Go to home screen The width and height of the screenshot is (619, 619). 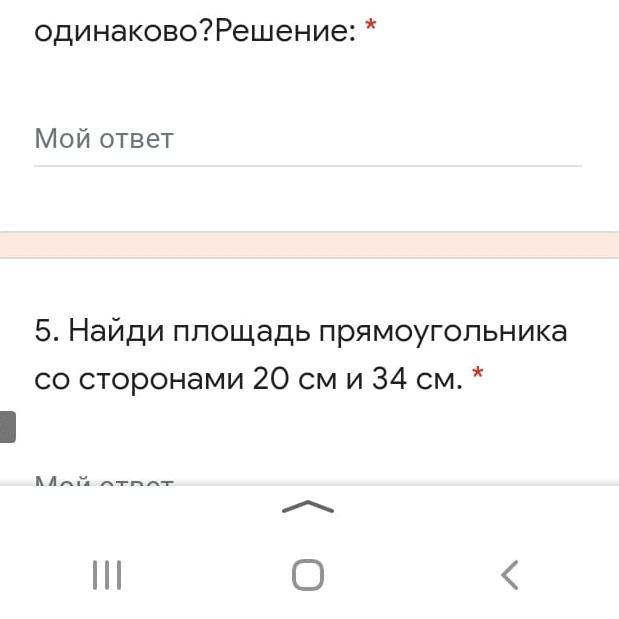point(308,575)
